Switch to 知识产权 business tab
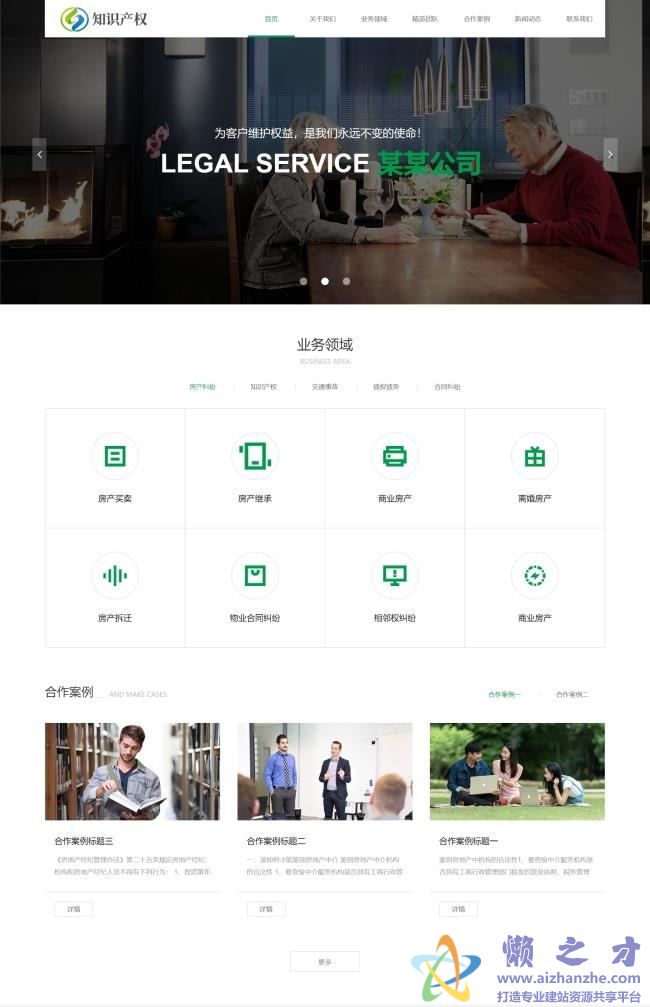This screenshot has width=650, height=1007. coord(264,386)
